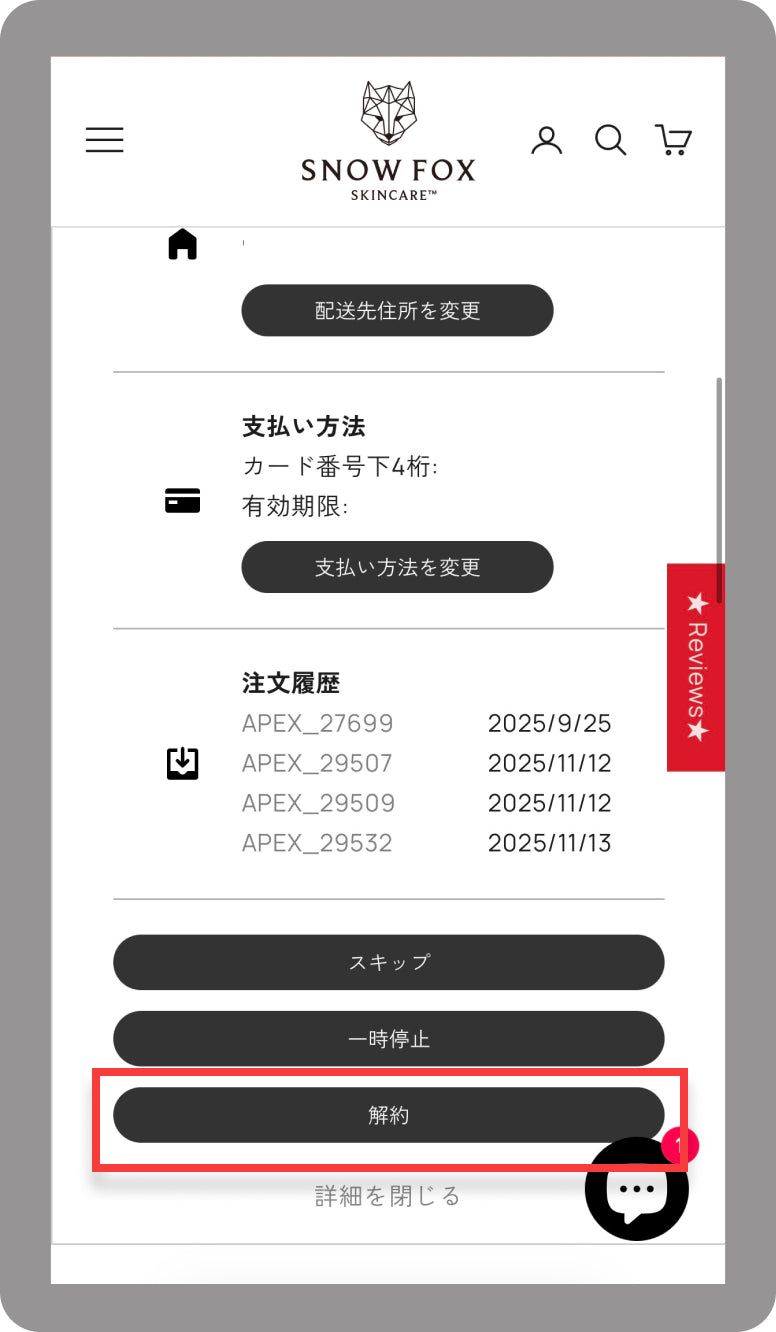
Task: Open order APEX_29507
Action: [318, 763]
